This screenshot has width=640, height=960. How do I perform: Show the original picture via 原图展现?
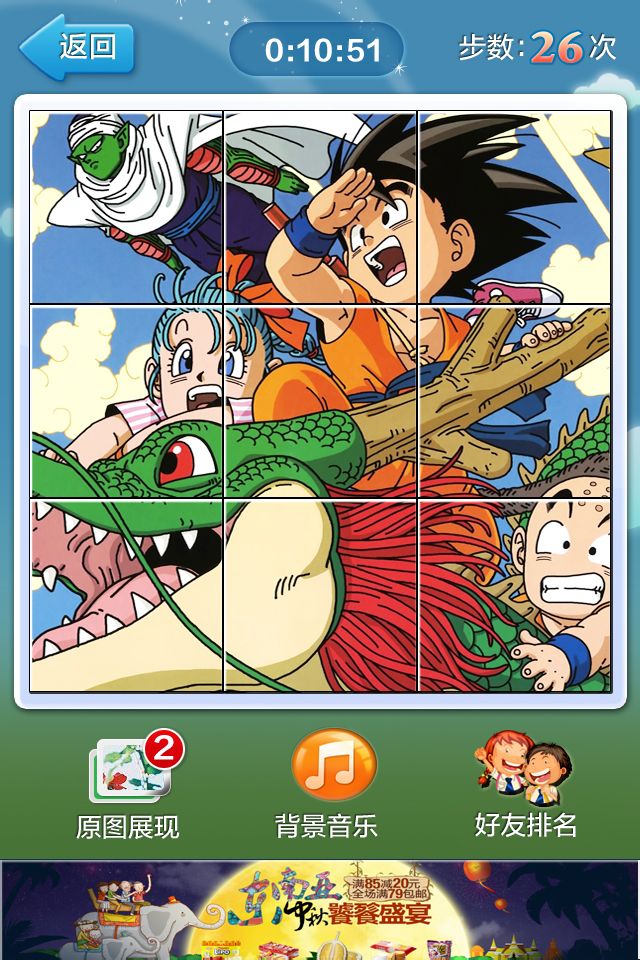tap(127, 787)
